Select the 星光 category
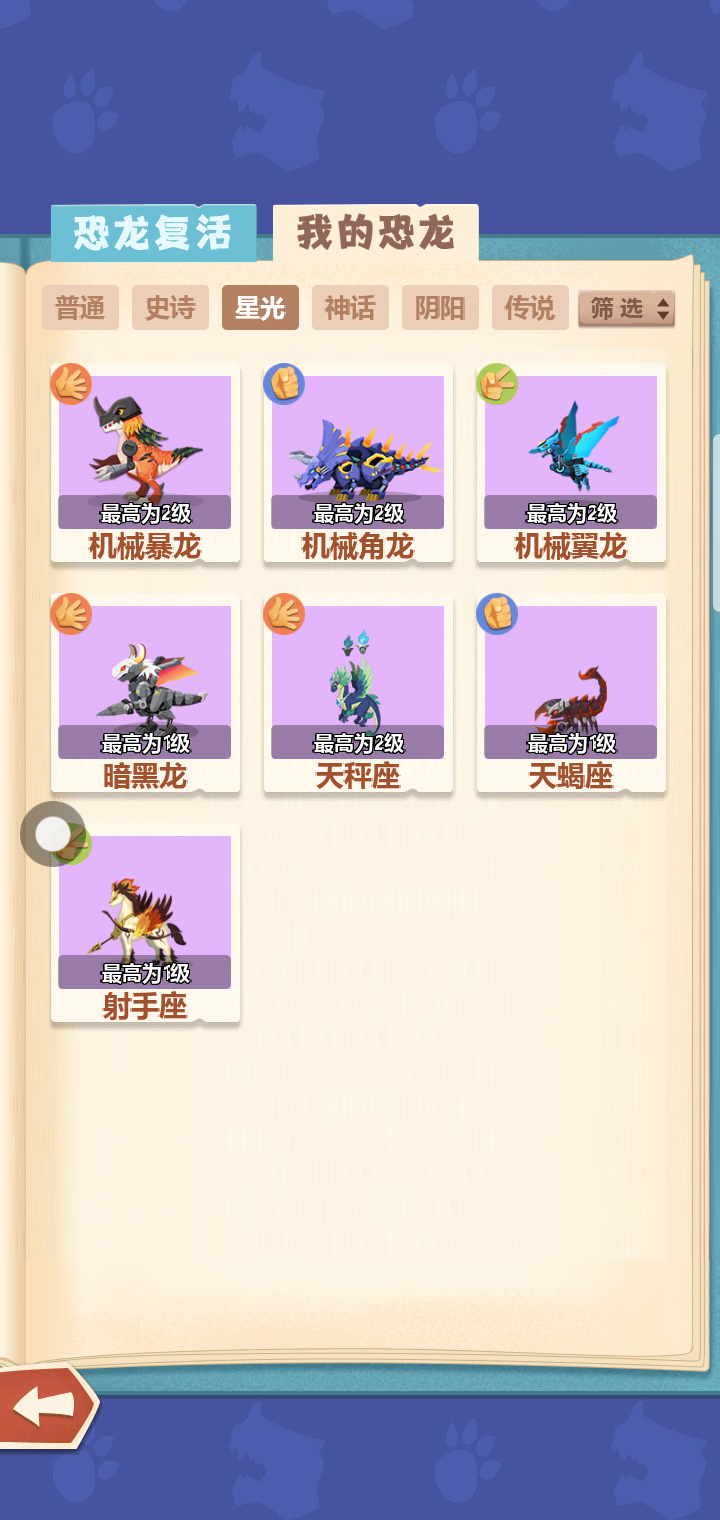This screenshot has height=1520, width=720. (x=260, y=308)
